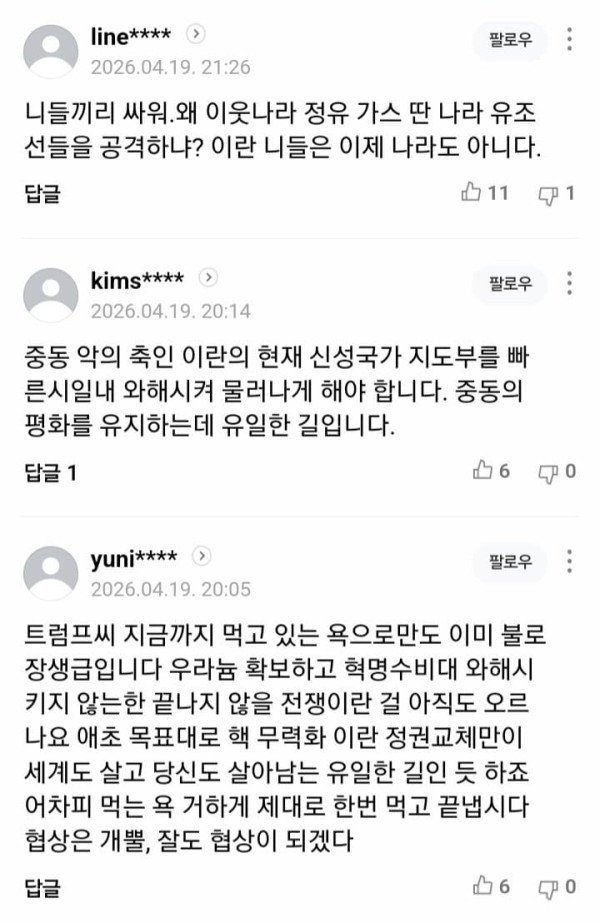Like line**** comment with 11 likes

(x=485, y=194)
